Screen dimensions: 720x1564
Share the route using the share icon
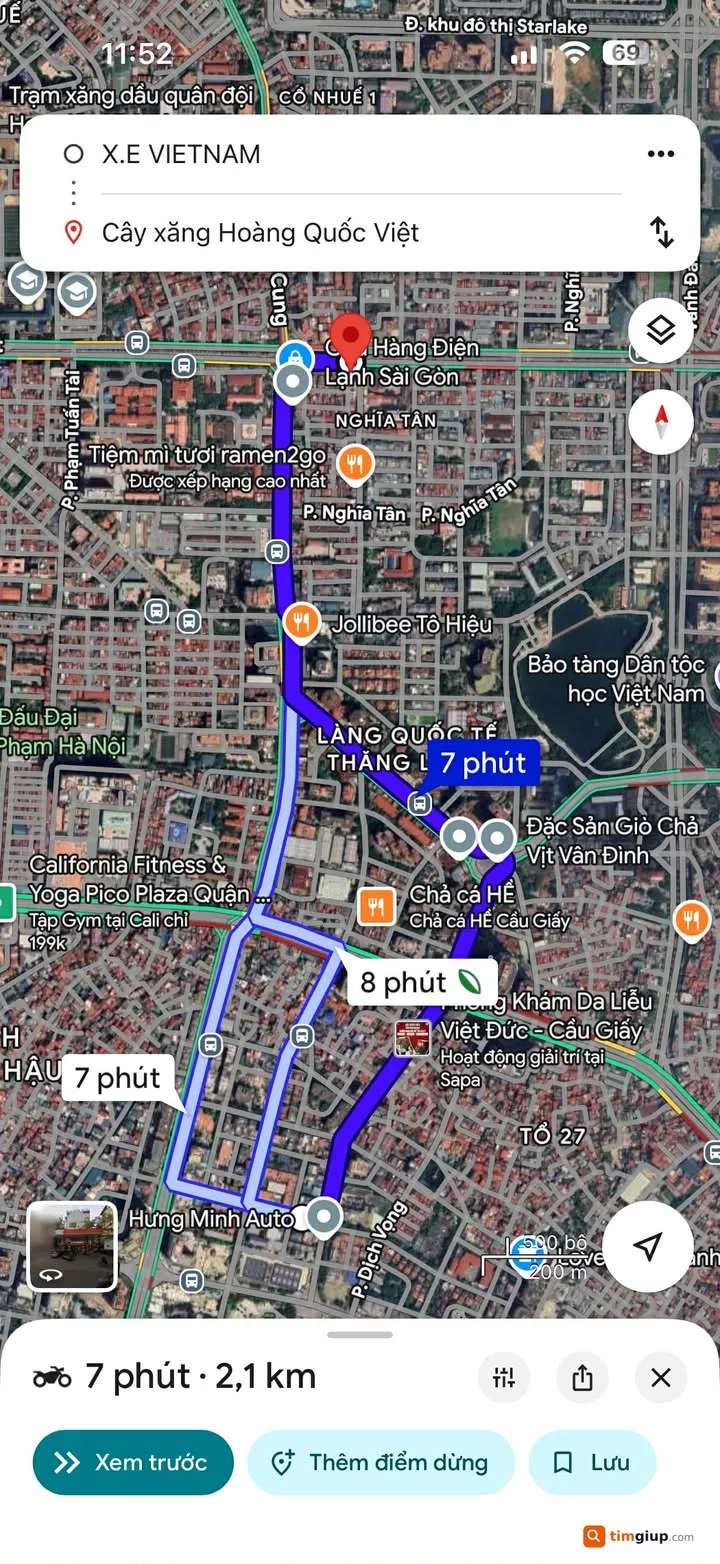tap(583, 1377)
